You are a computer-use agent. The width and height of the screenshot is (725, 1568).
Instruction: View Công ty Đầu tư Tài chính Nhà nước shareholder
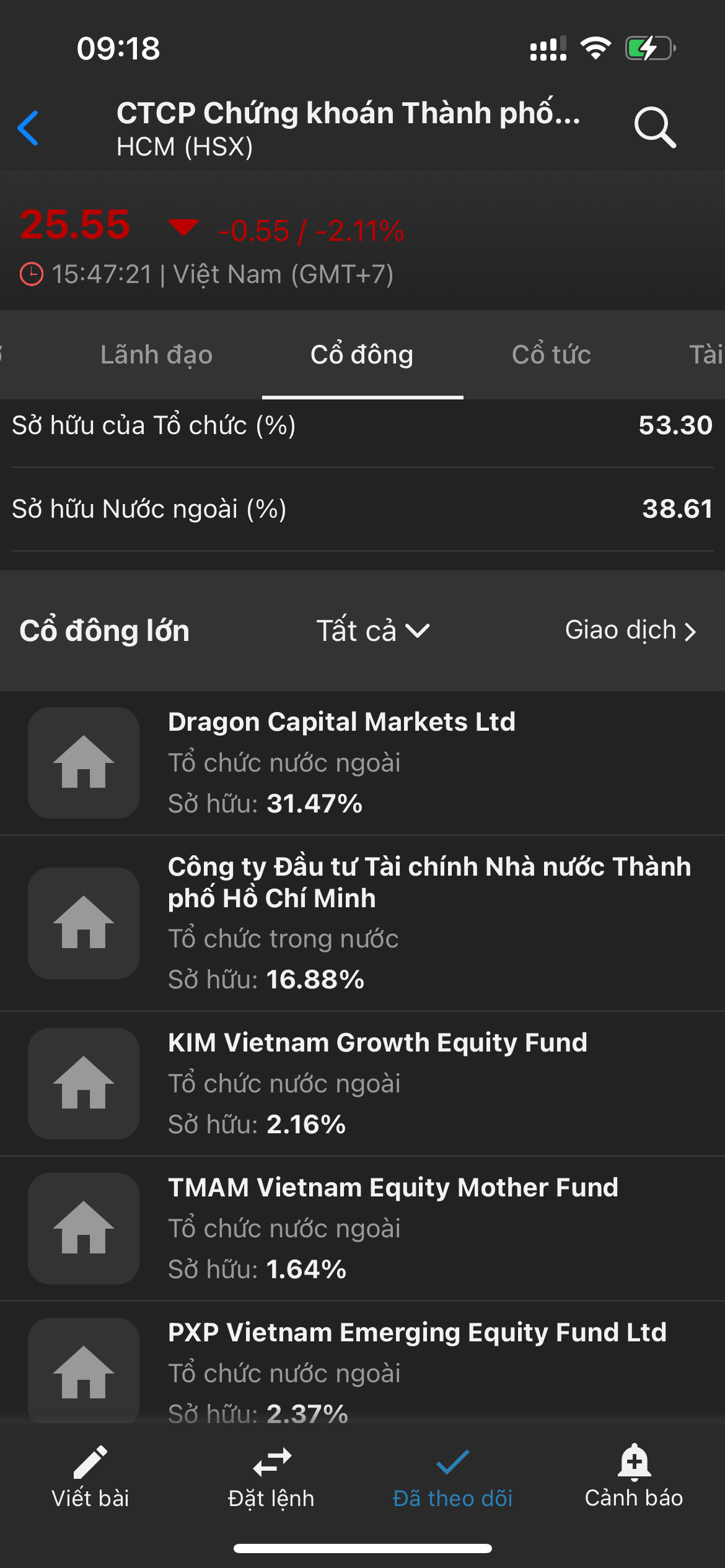pyautogui.click(x=362, y=923)
